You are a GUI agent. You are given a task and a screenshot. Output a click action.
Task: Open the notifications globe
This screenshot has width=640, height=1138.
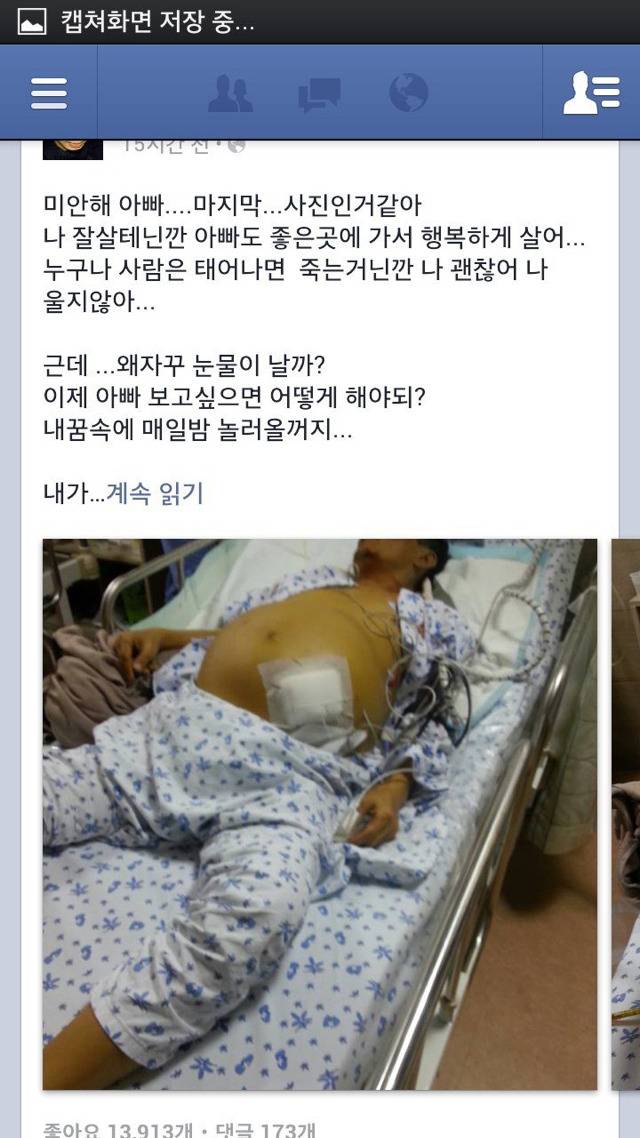(408, 93)
